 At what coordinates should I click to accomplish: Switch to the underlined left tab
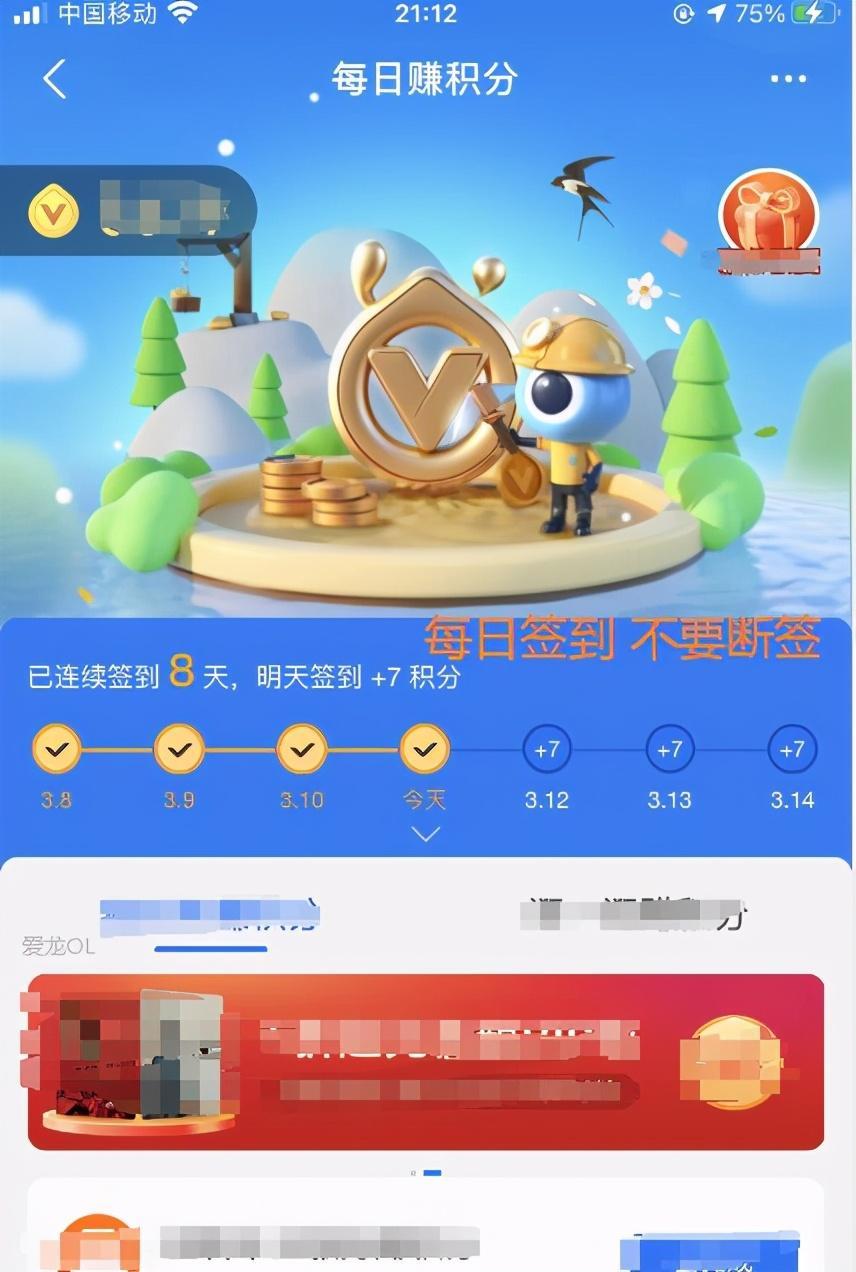coord(210,915)
